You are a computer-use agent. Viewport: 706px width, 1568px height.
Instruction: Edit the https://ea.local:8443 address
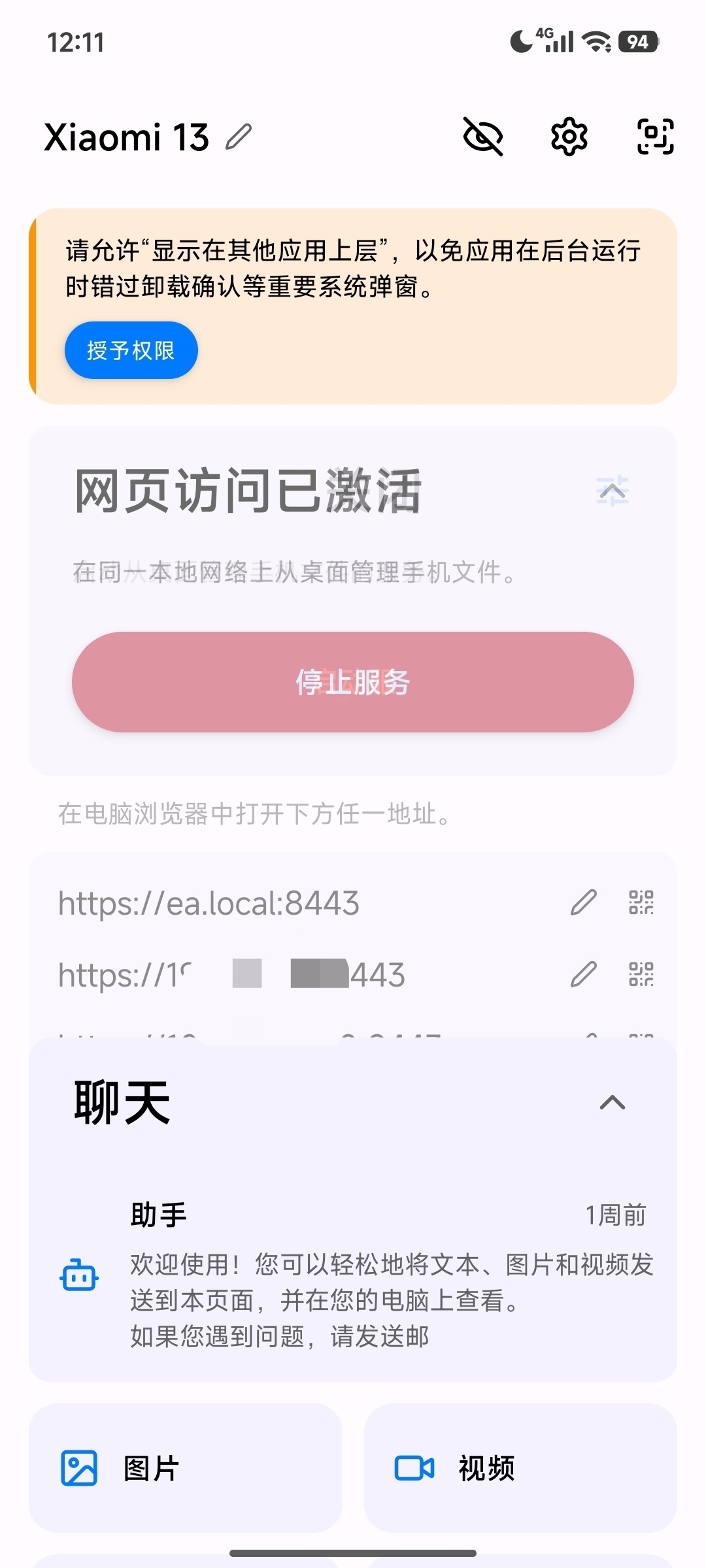583,903
